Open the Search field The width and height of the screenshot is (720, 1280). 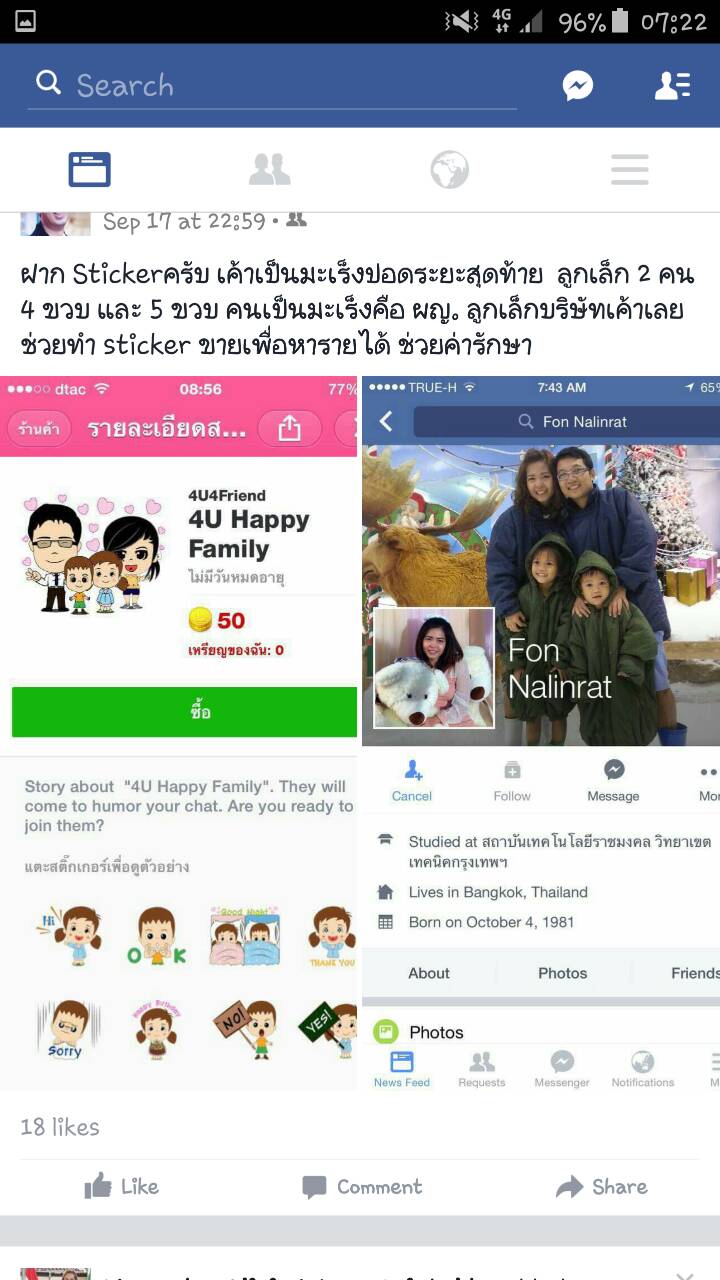pyautogui.click(x=275, y=85)
